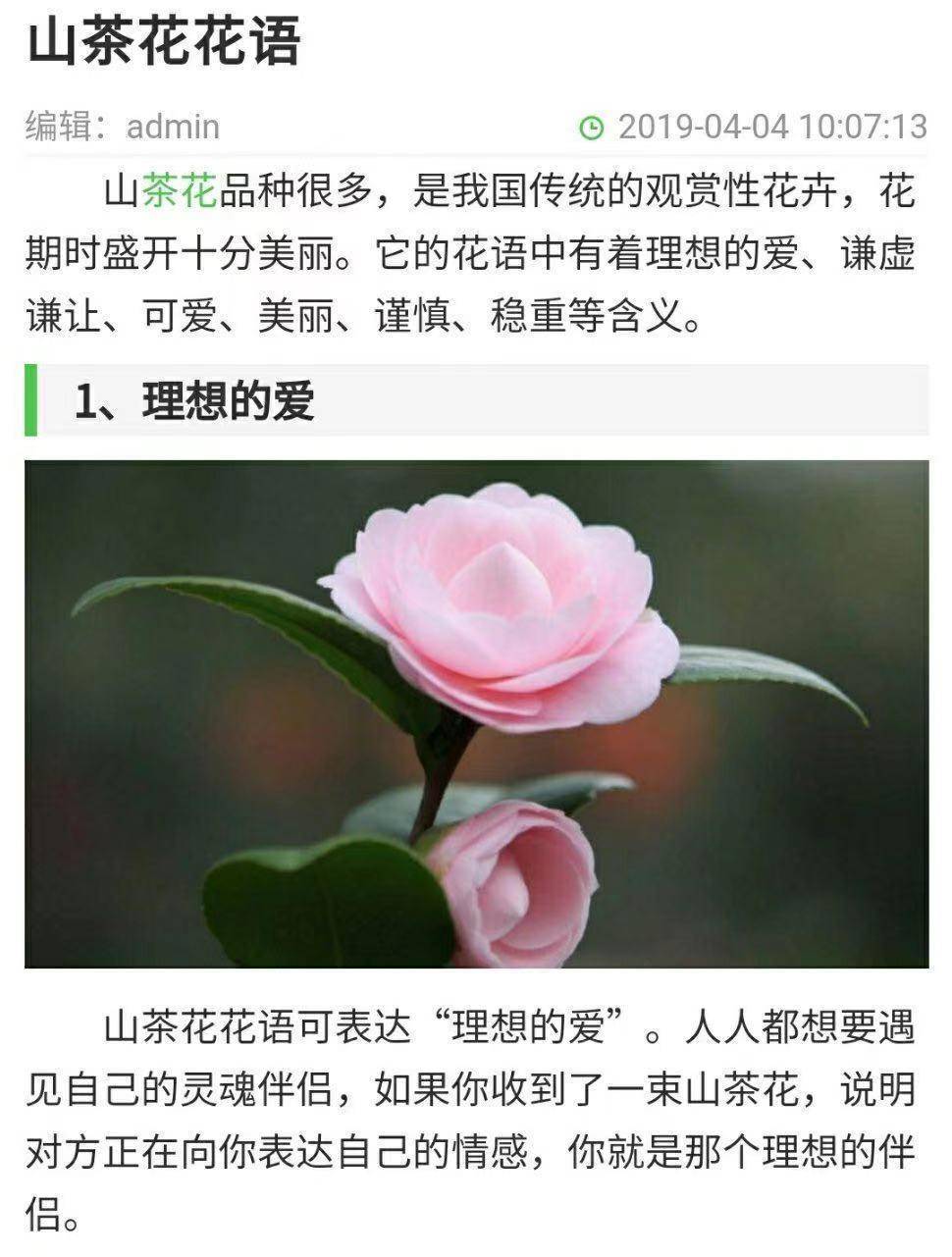Viewport: 952px width, 1257px height.
Task: Open the green 茶花 link
Action: pos(179,192)
